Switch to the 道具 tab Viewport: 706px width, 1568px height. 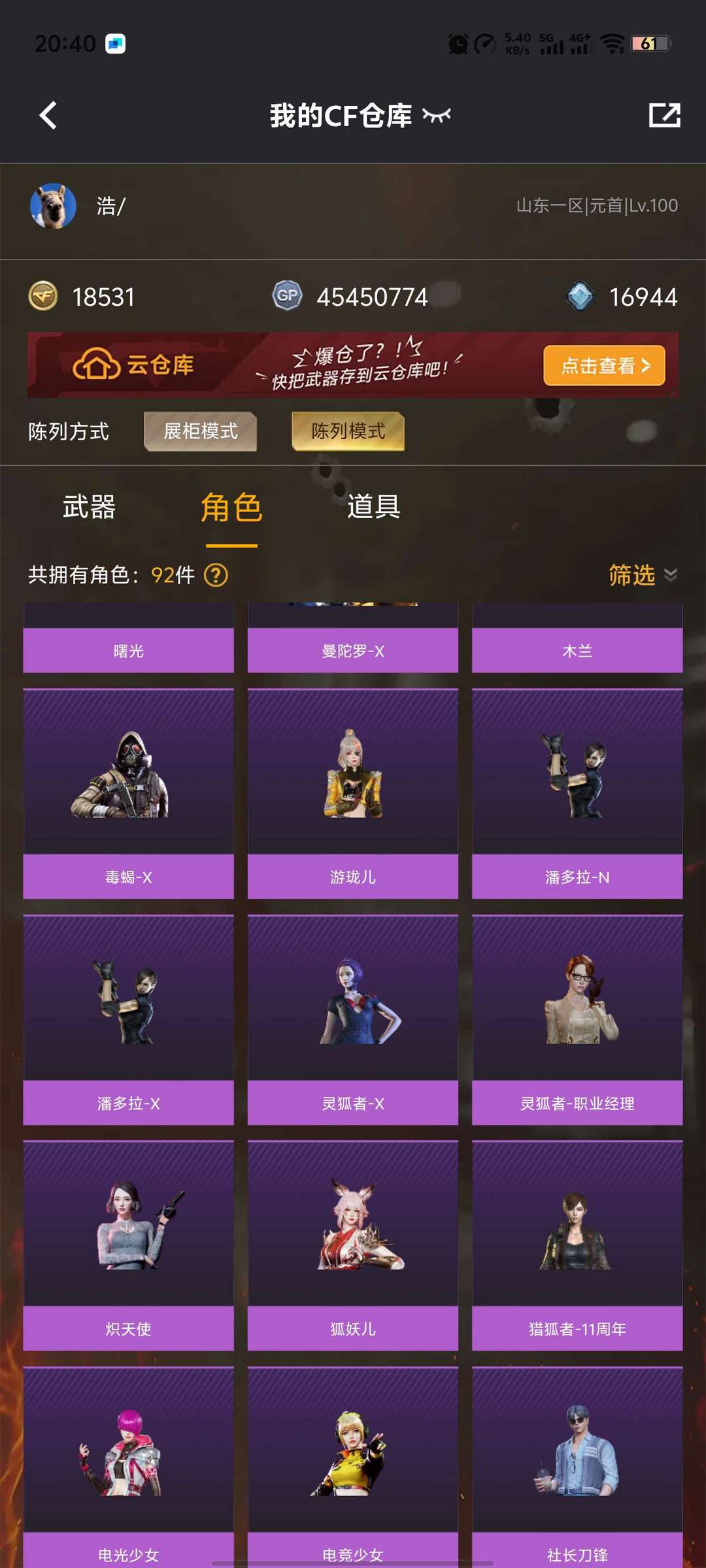[x=373, y=507]
